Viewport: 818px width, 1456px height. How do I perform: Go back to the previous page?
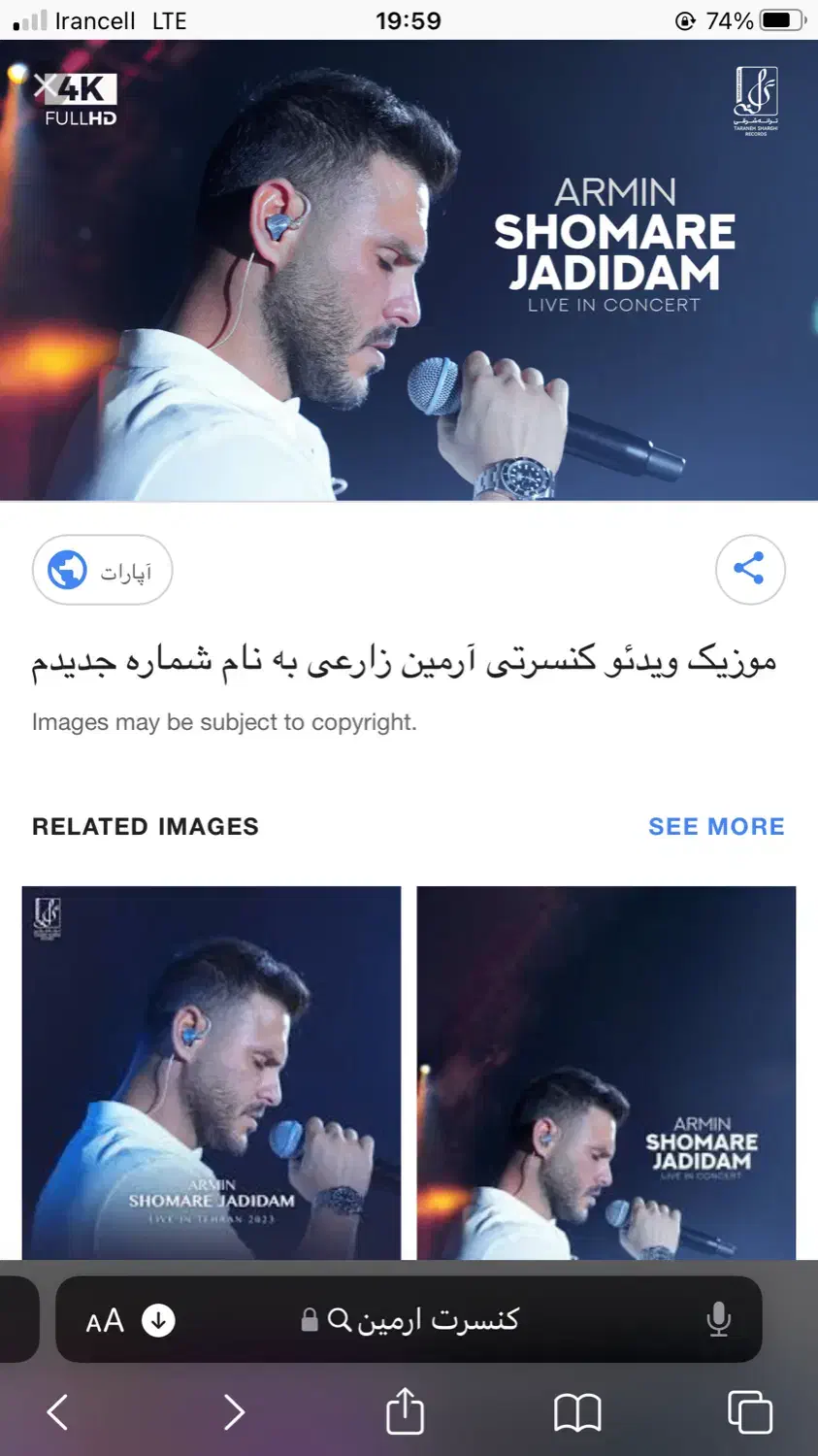58,1411
